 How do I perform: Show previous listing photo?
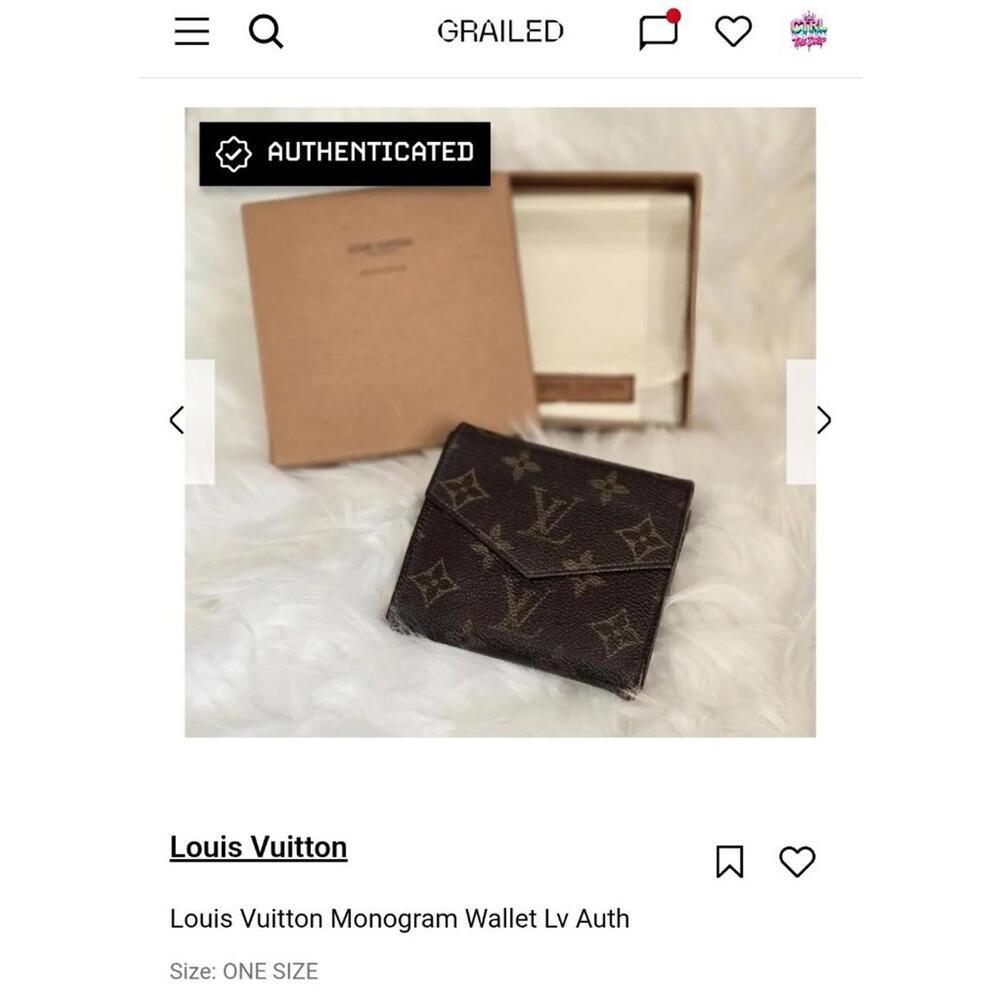[x=177, y=421]
